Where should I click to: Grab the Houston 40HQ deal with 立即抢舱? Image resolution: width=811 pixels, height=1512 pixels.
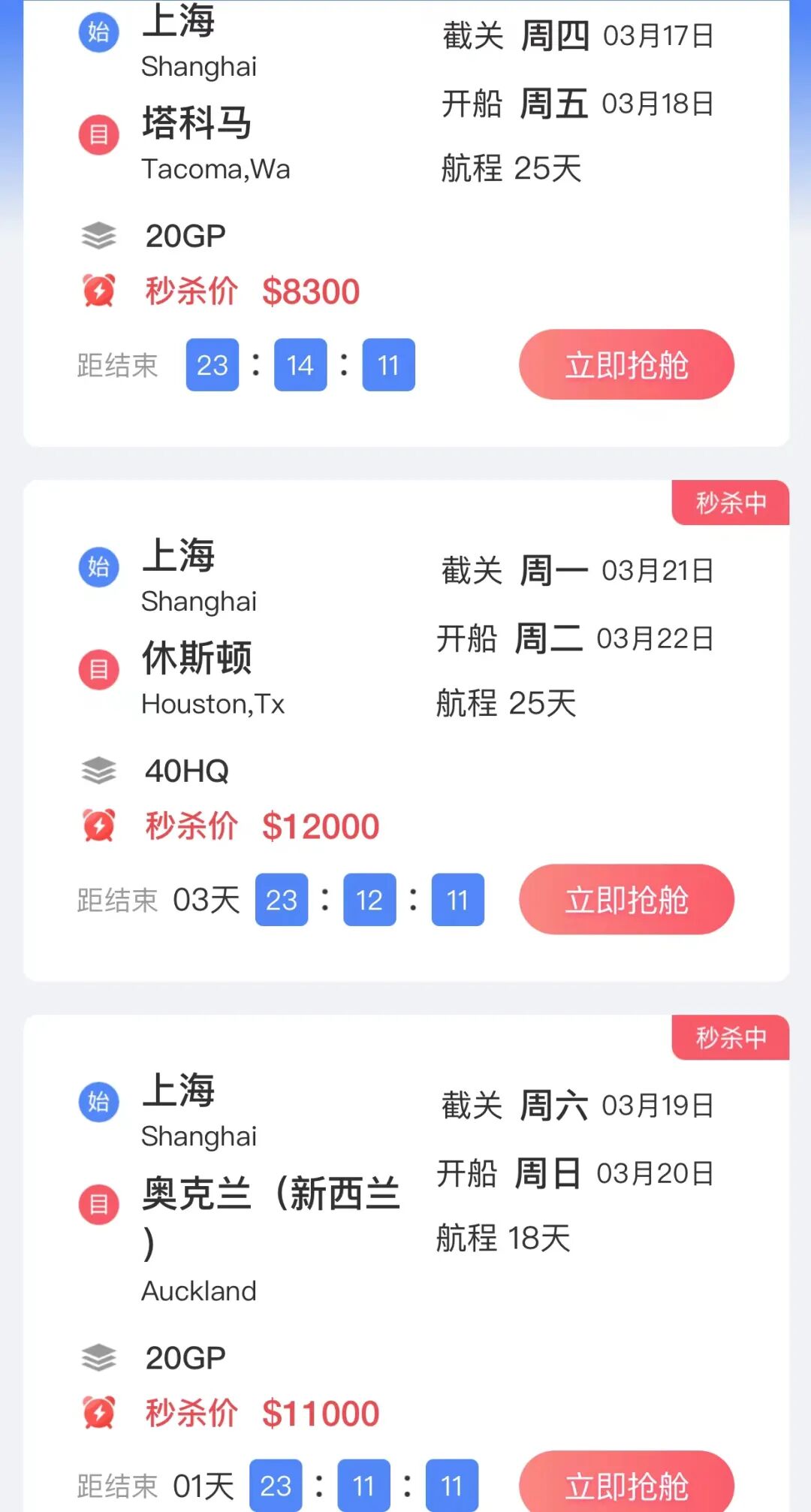point(626,899)
